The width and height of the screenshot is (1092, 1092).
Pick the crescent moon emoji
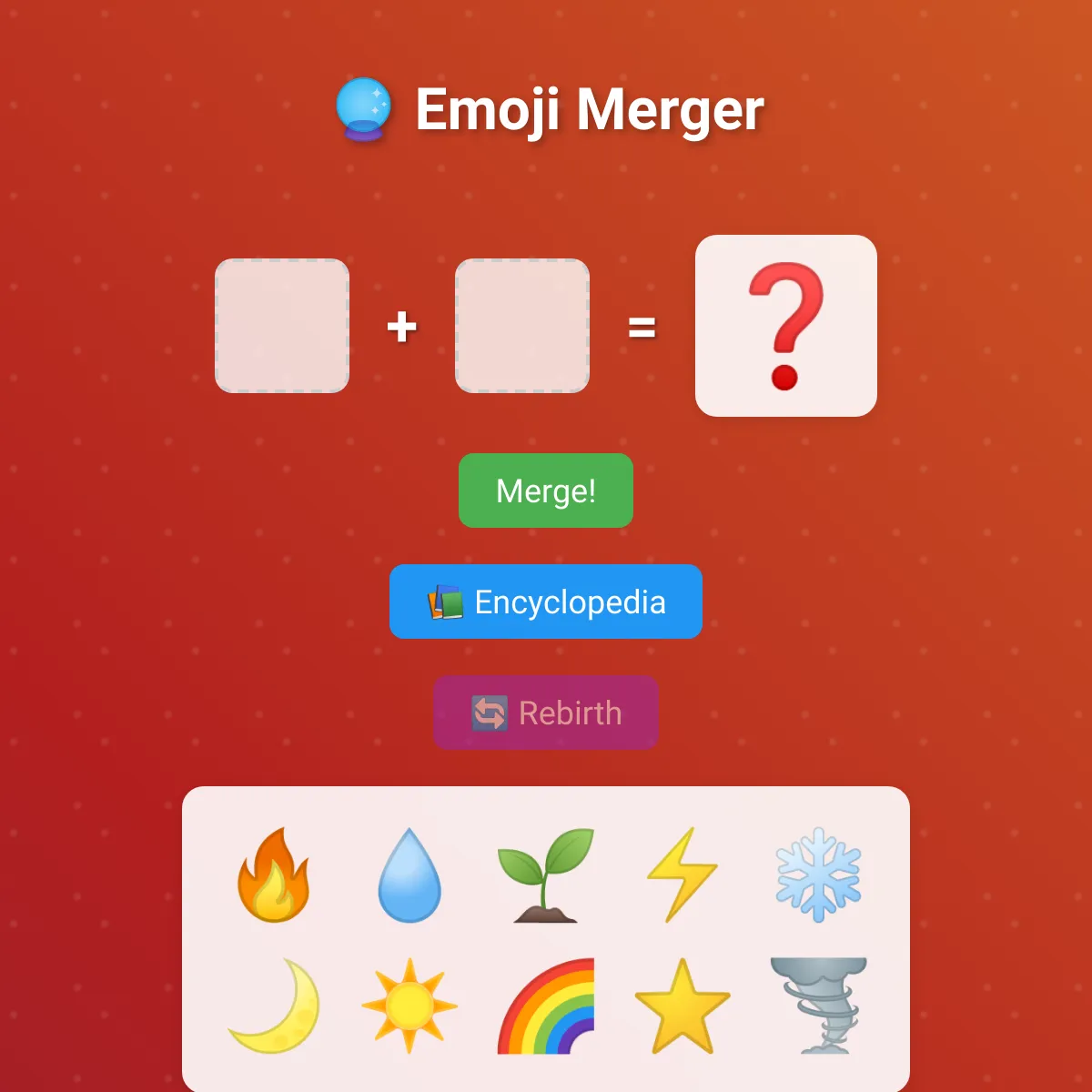coord(273,1006)
